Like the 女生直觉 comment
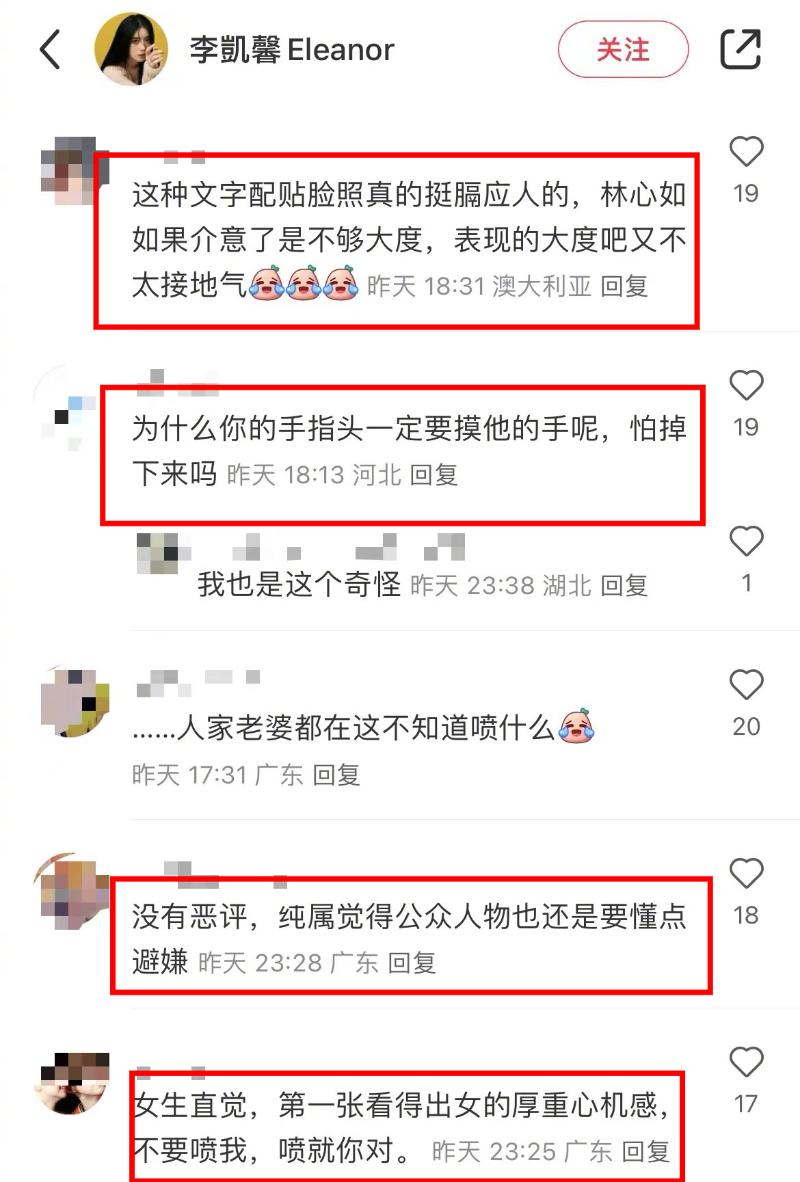The height and width of the screenshot is (1182, 800). pos(746,1063)
